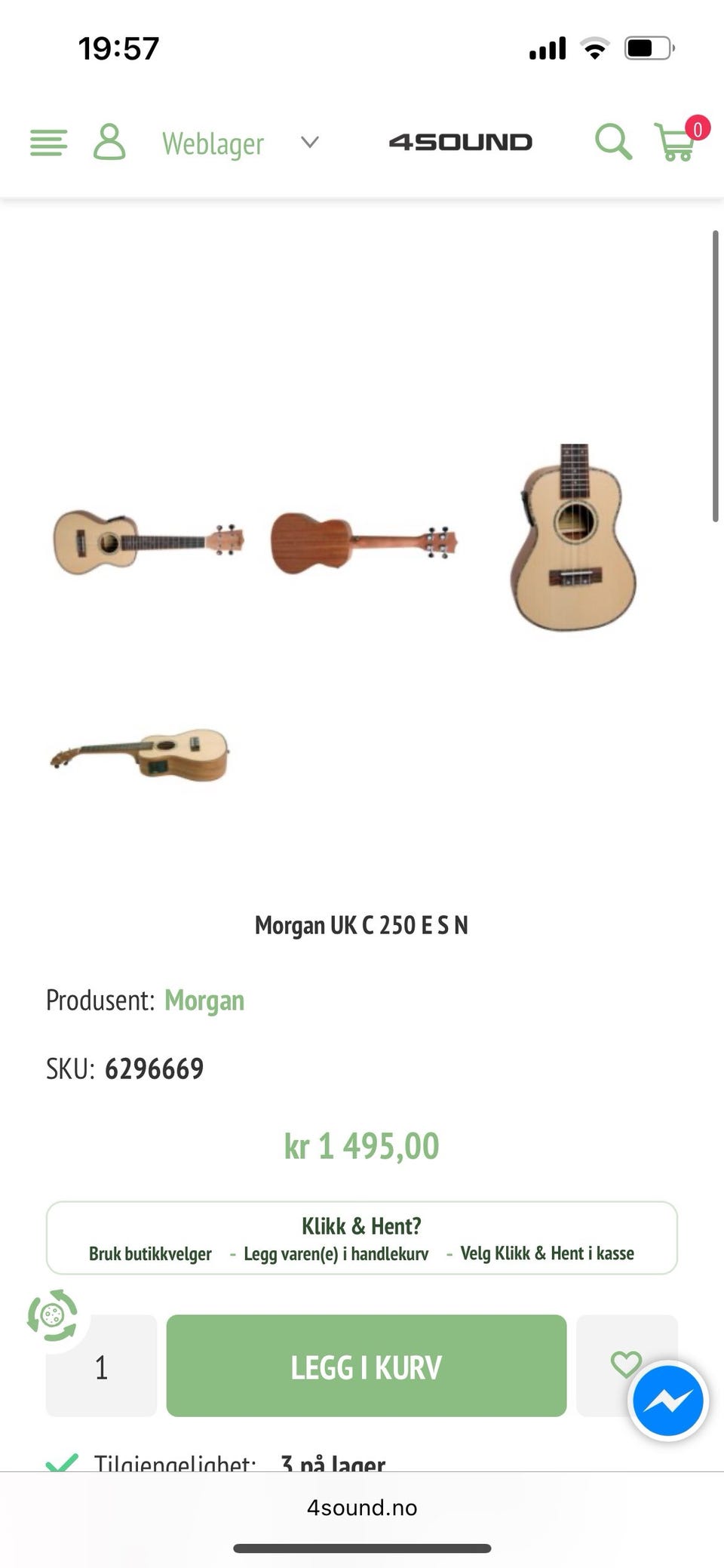Screen dimensions: 724x1568
Task: Open the Morgan producer link
Action: click(204, 1000)
